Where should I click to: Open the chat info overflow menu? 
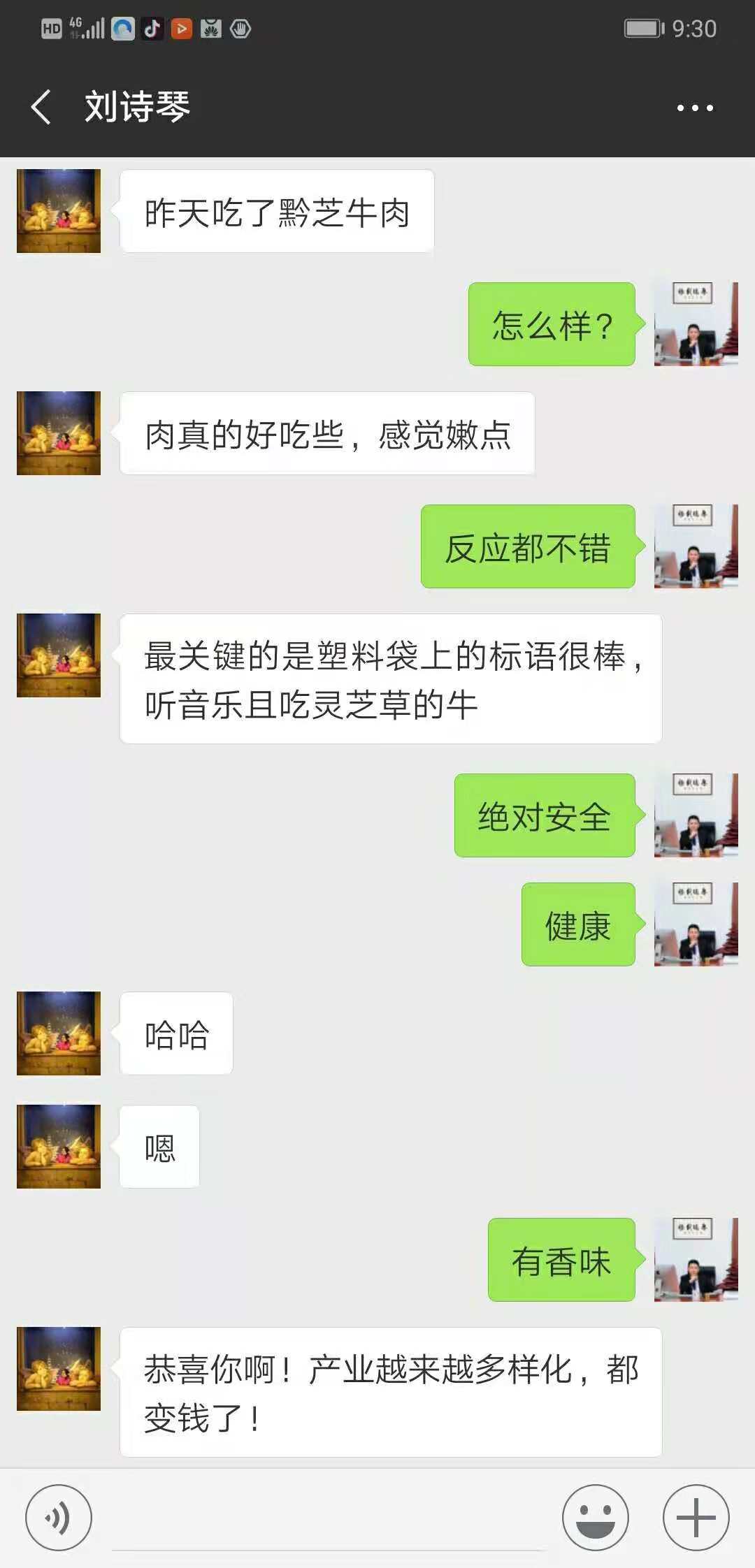[695, 108]
